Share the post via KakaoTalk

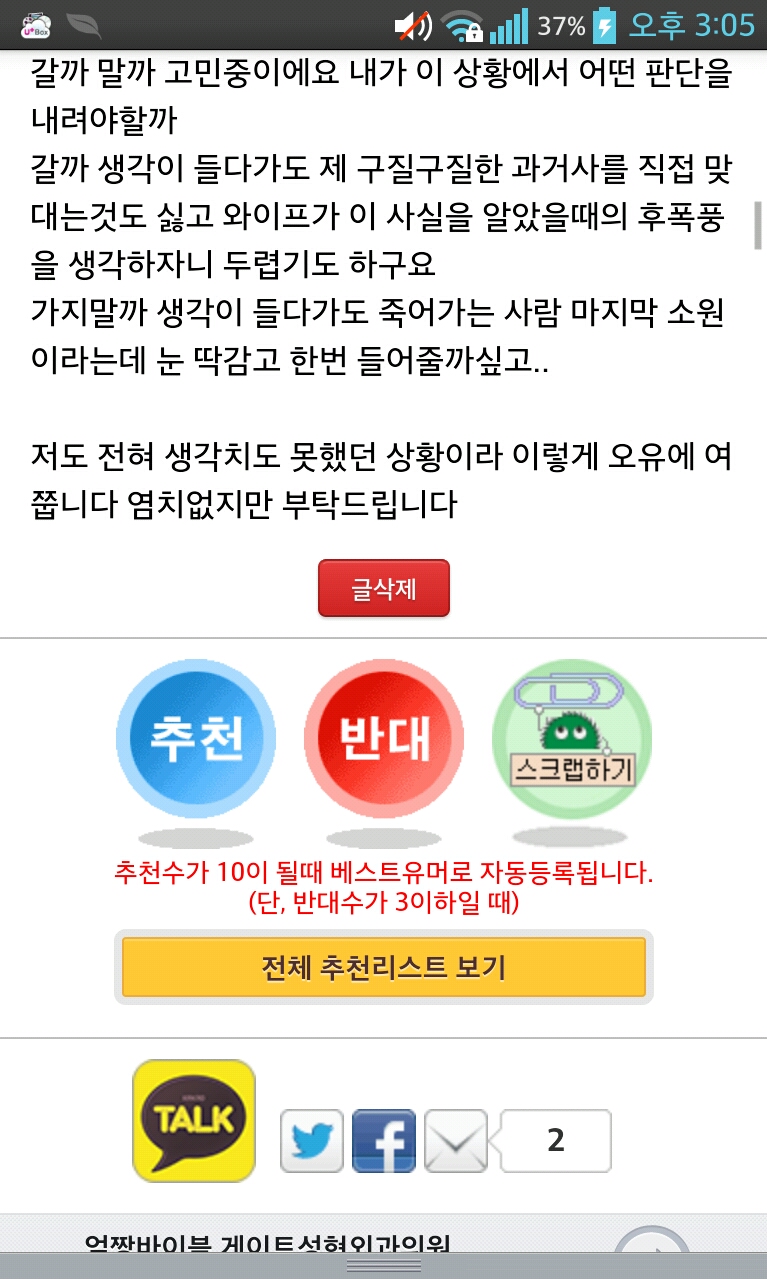194,1120
